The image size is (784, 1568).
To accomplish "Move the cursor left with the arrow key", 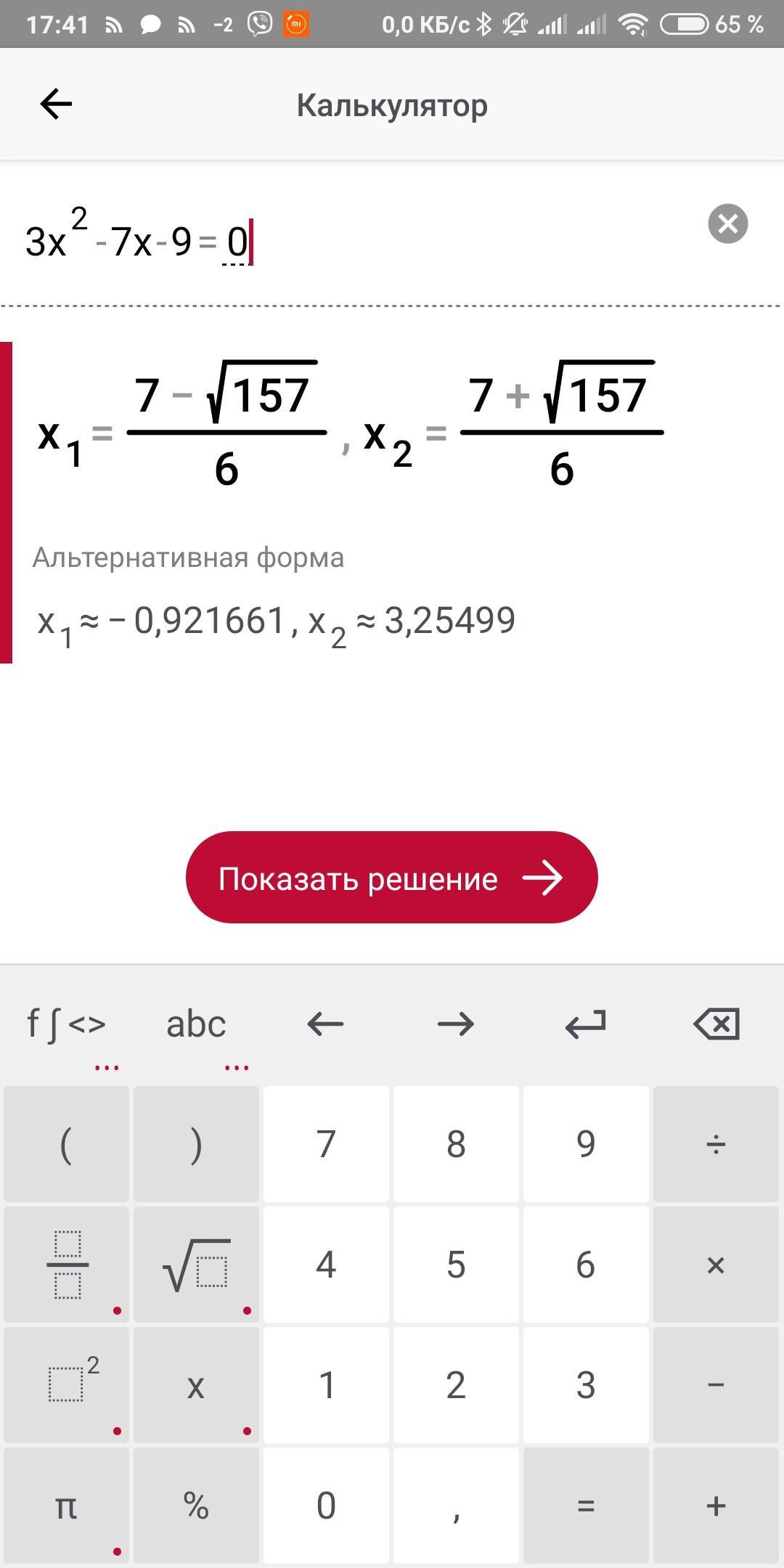I will pyautogui.click(x=325, y=1024).
